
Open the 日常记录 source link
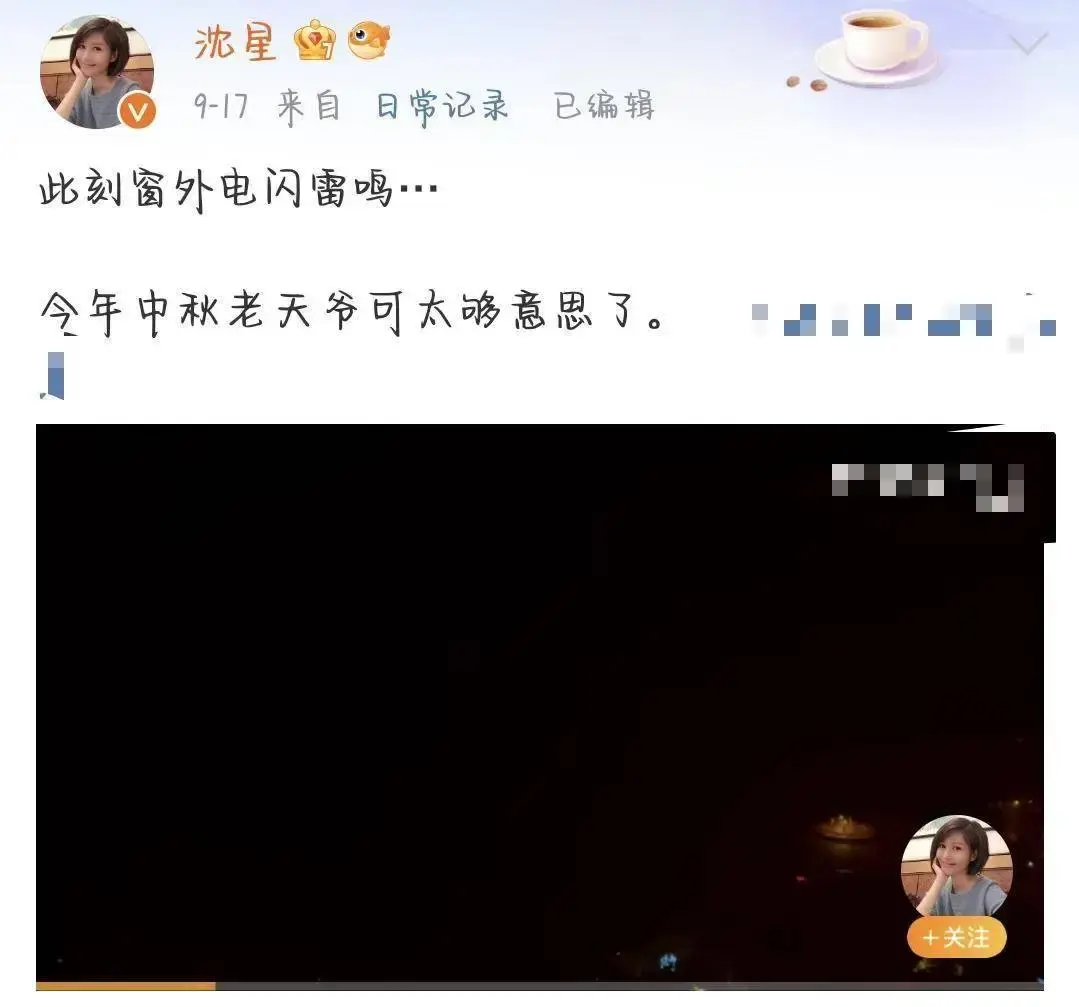[441, 105]
